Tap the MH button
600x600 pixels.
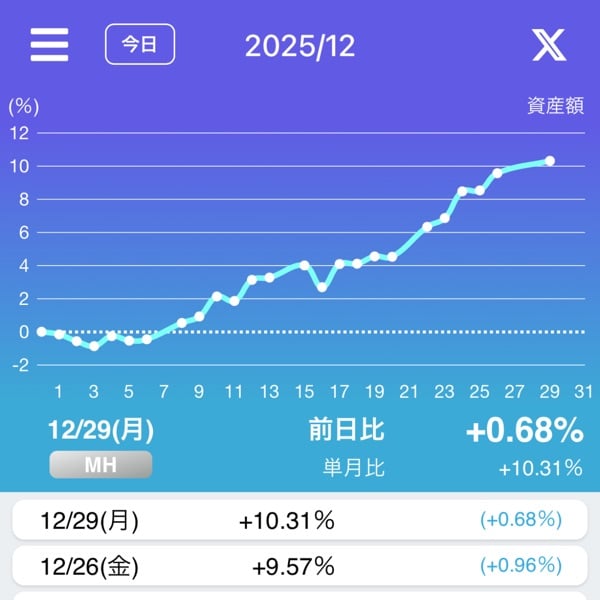pyautogui.click(x=100, y=464)
